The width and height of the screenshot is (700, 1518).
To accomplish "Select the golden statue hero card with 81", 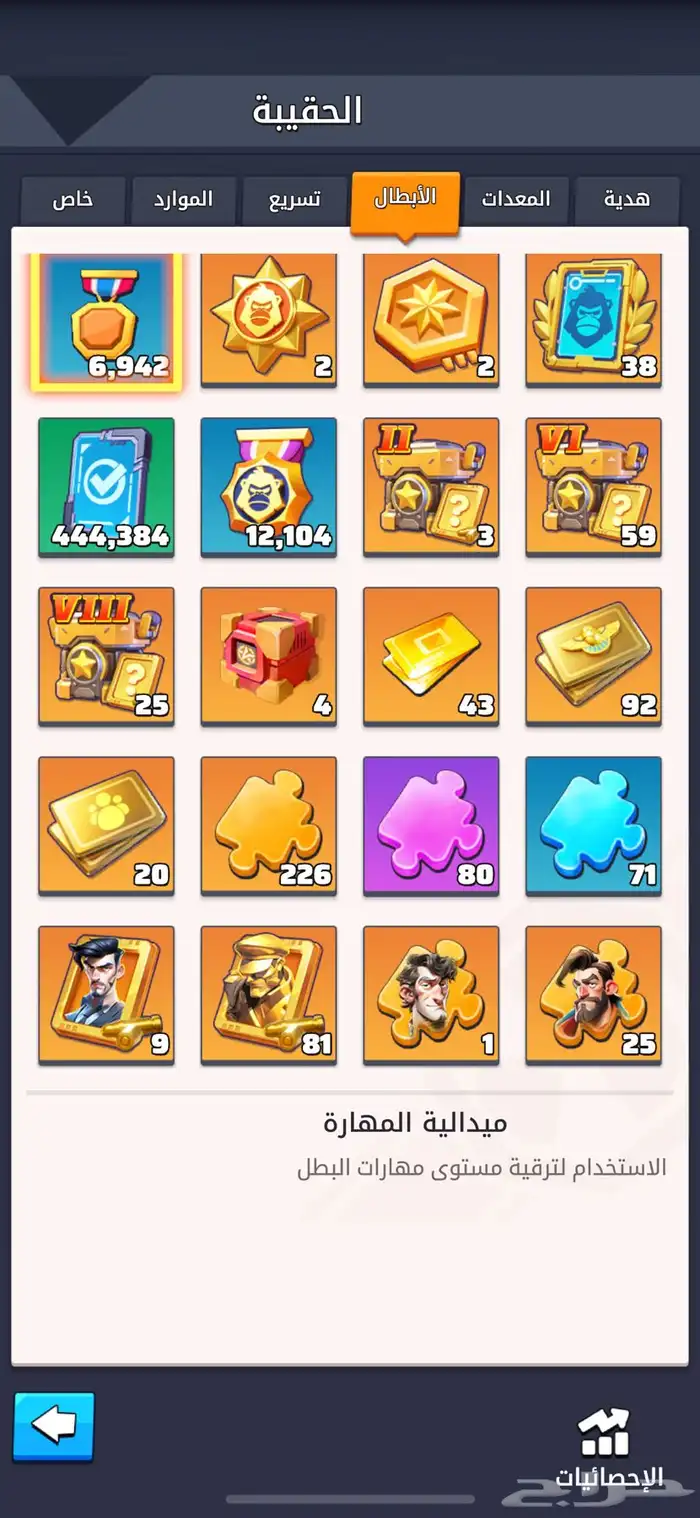I will (269, 994).
